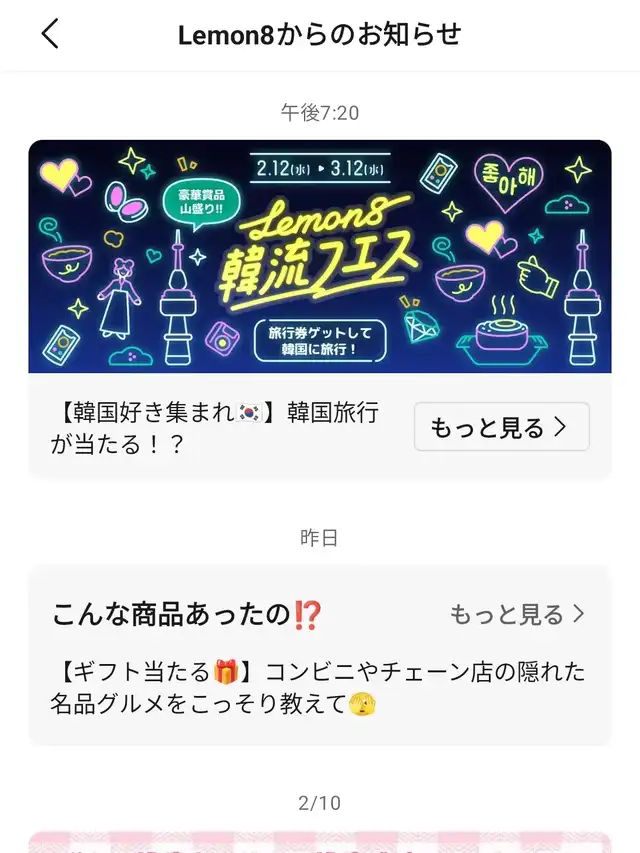Image resolution: width=640 pixels, height=853 pixels.
Task: Open the 2/10 notice banner
Action: [x=319, y=841]
